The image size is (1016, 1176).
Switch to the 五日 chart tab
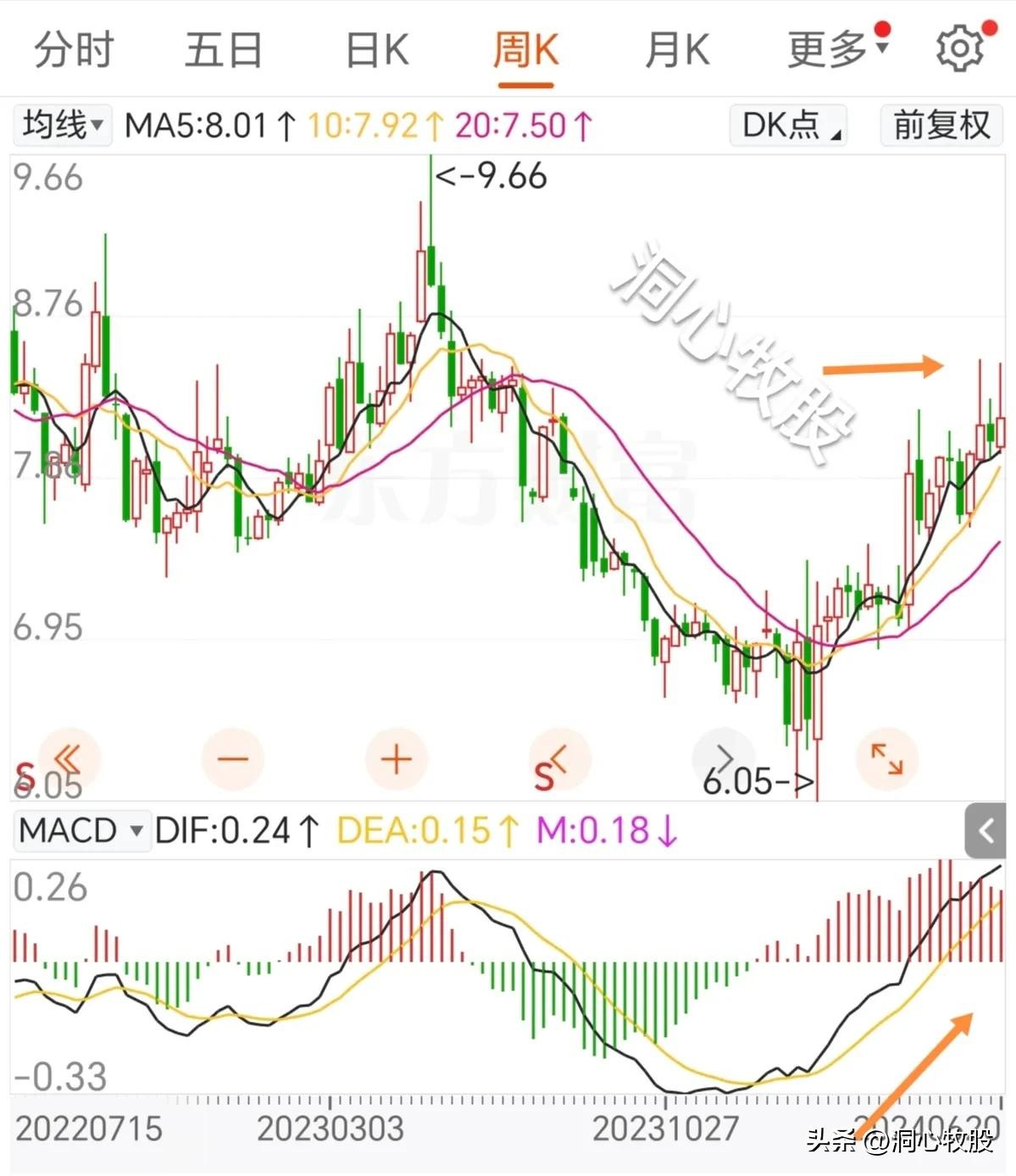point(224,49)
